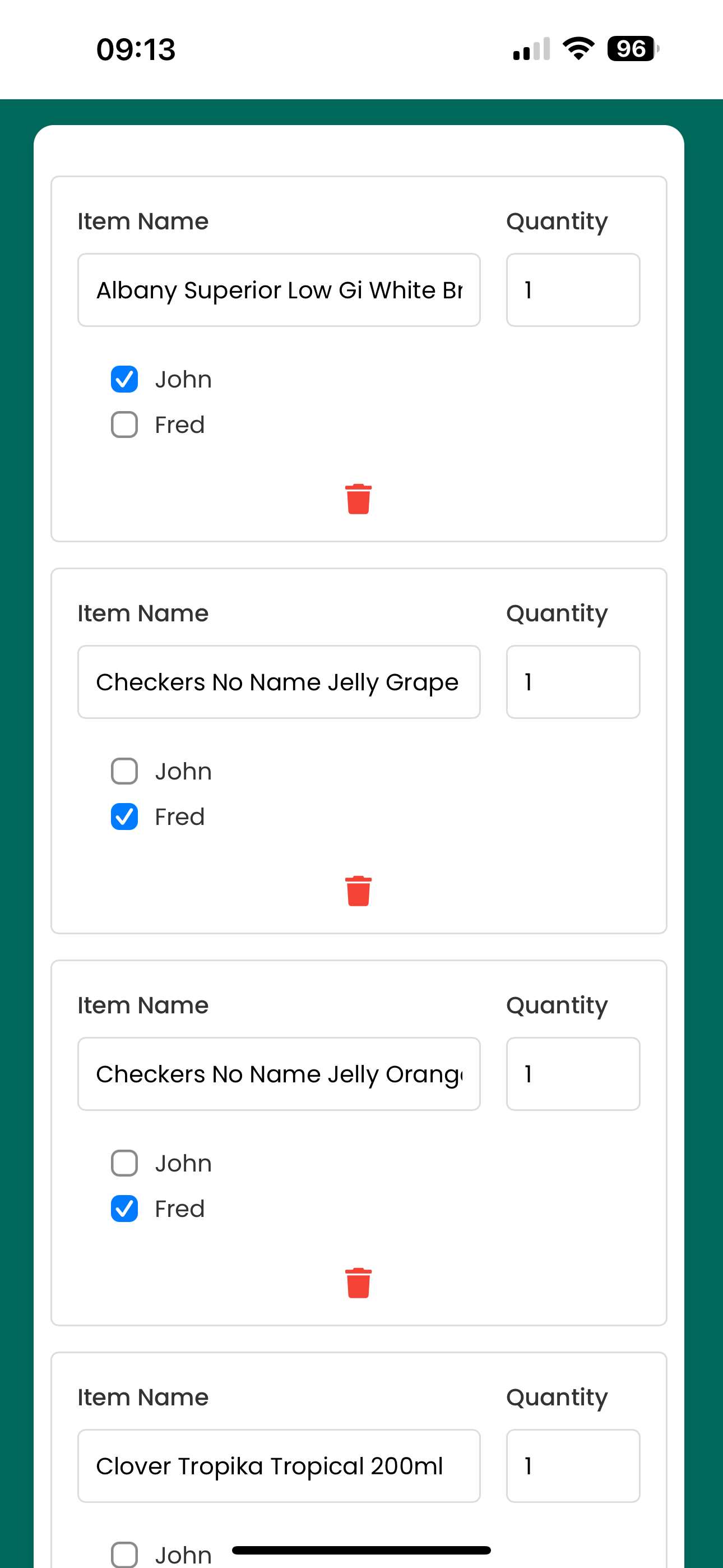Change quantity for the Clover Tropika item
This screenshot has height=1568, width=723.
[x=573, y=1466]
